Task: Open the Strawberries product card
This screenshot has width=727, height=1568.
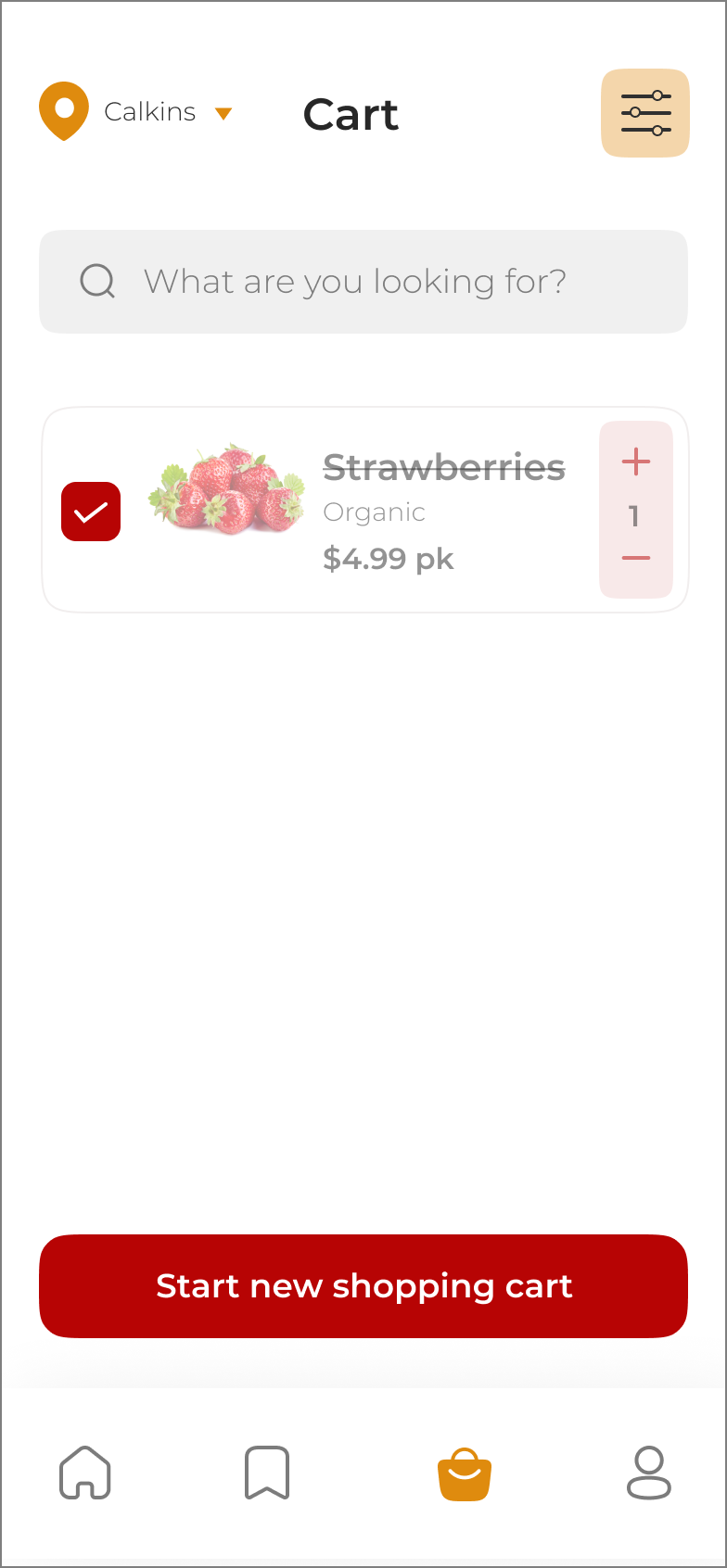Action: point(365,510)
